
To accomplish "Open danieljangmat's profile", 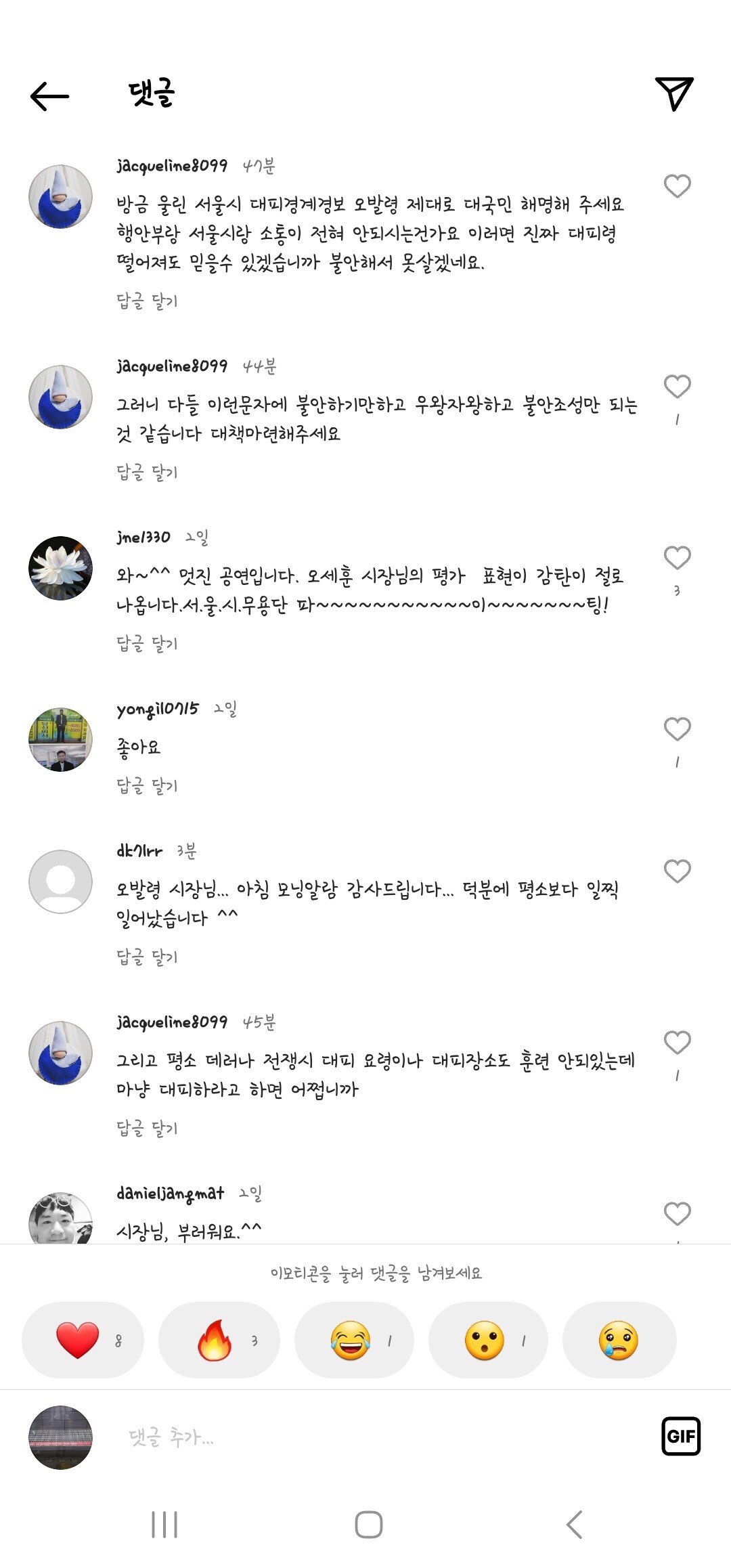I will [60, 1220].
